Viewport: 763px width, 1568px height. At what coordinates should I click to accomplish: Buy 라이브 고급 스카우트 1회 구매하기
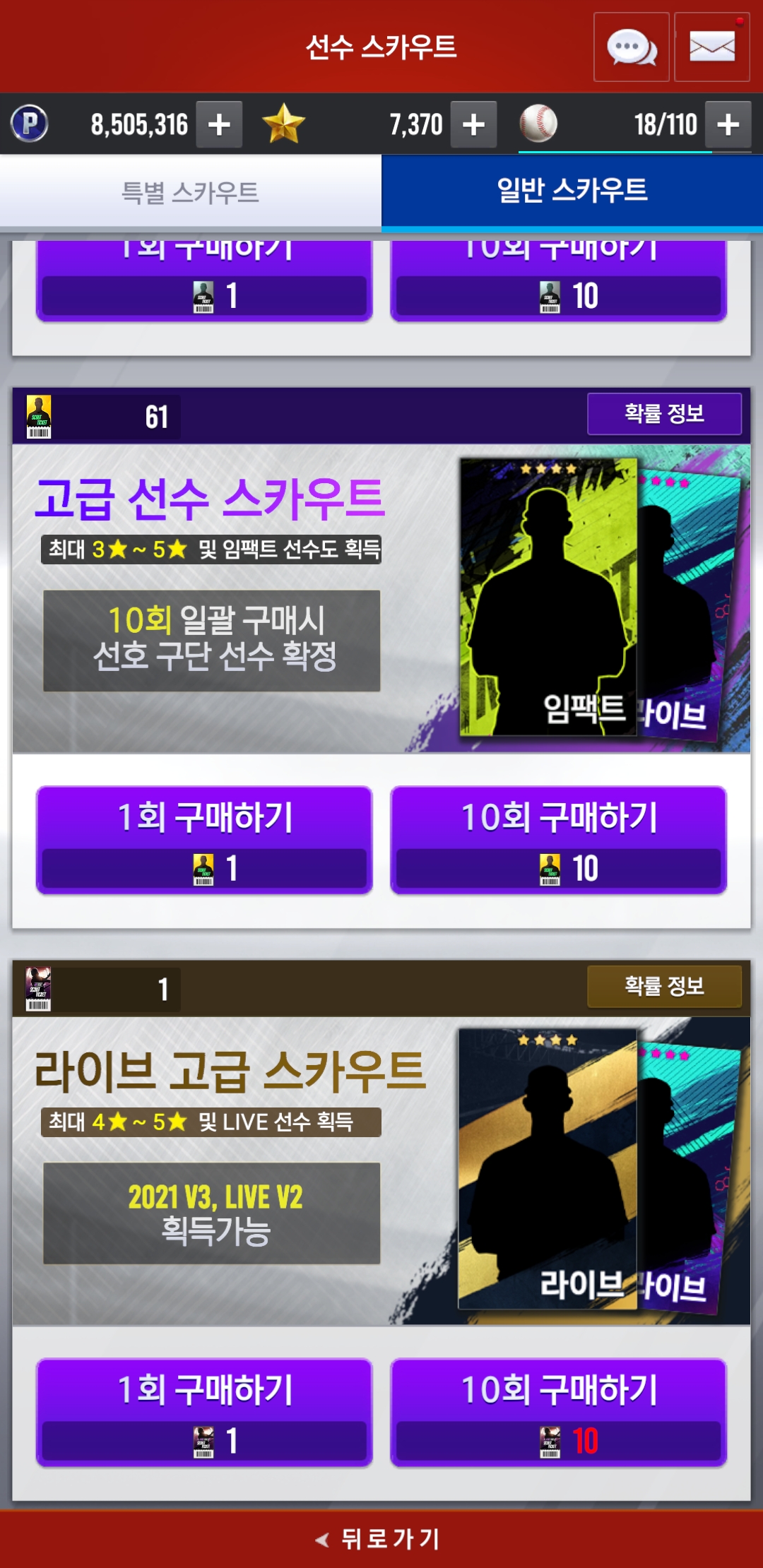pyautogui.click(x=204, y=1413)
